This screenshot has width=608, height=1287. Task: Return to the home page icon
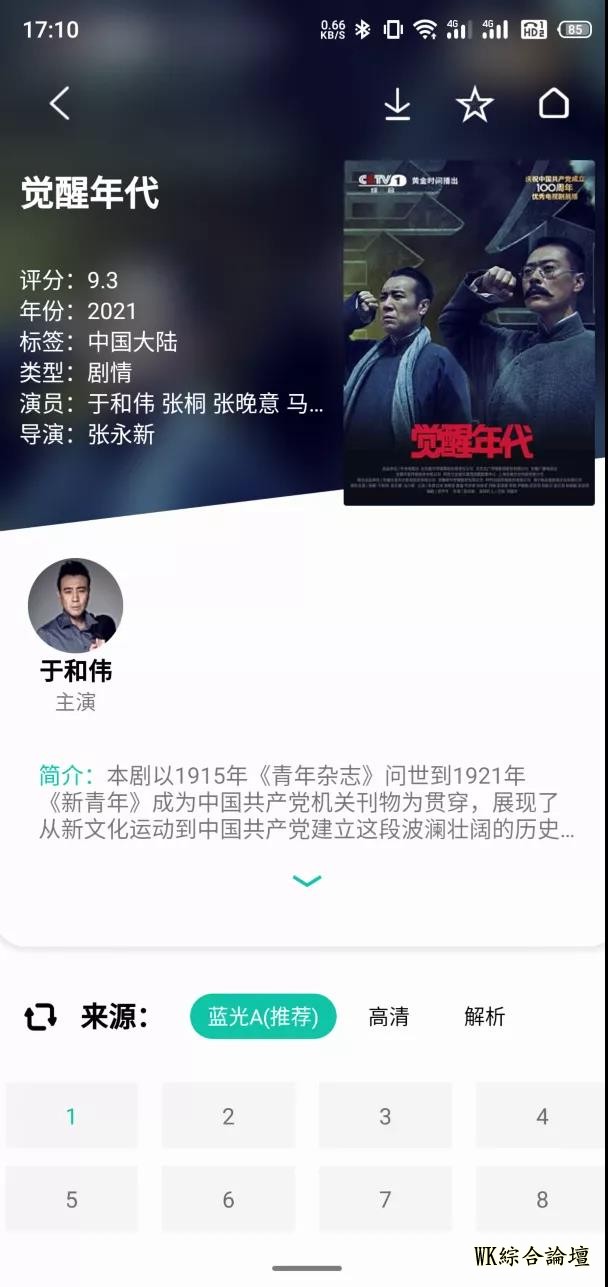554,103
